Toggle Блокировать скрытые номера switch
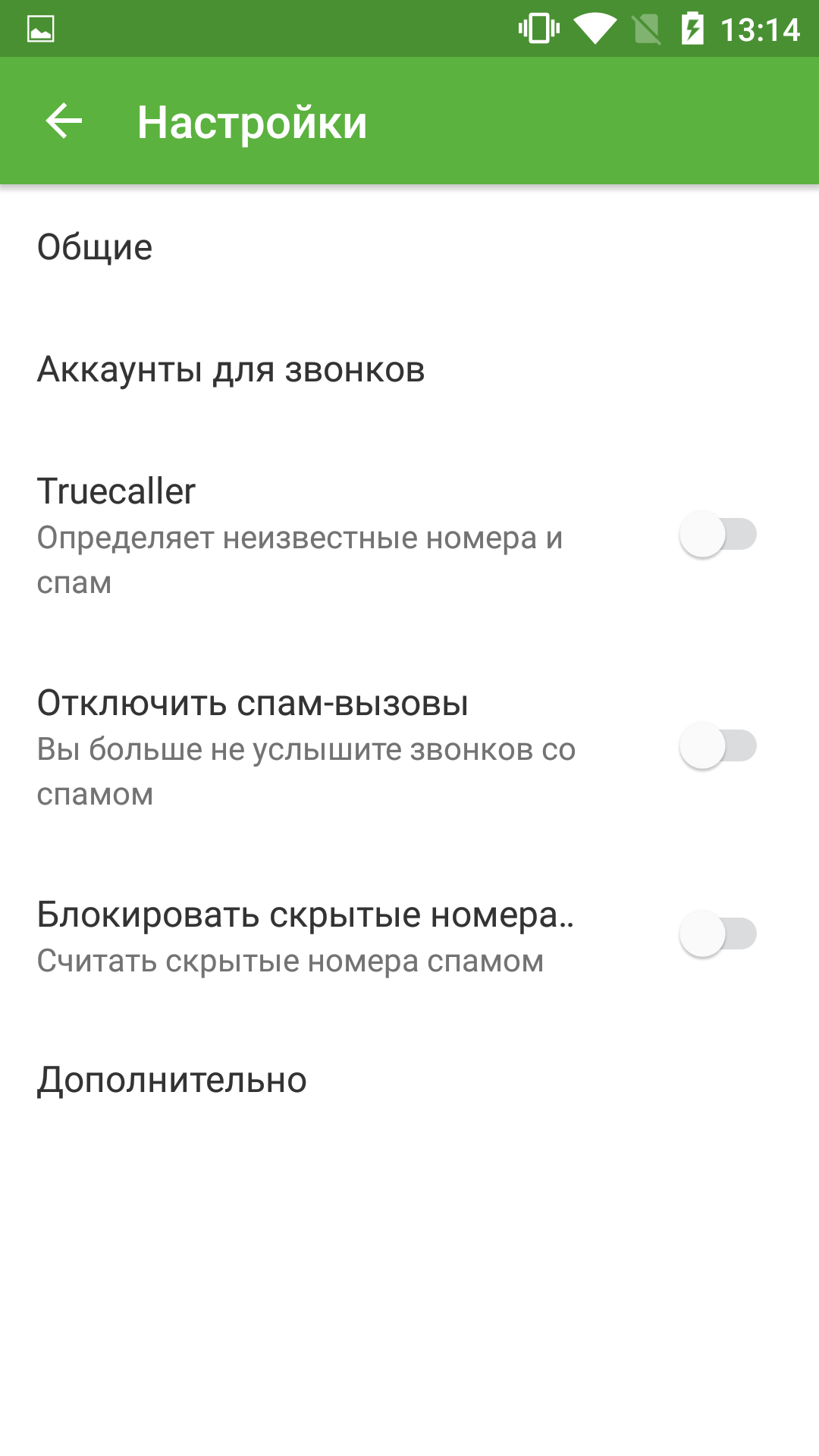This screenshot has height=1456, width=819. pyautogui.click(x=717, y=934)
